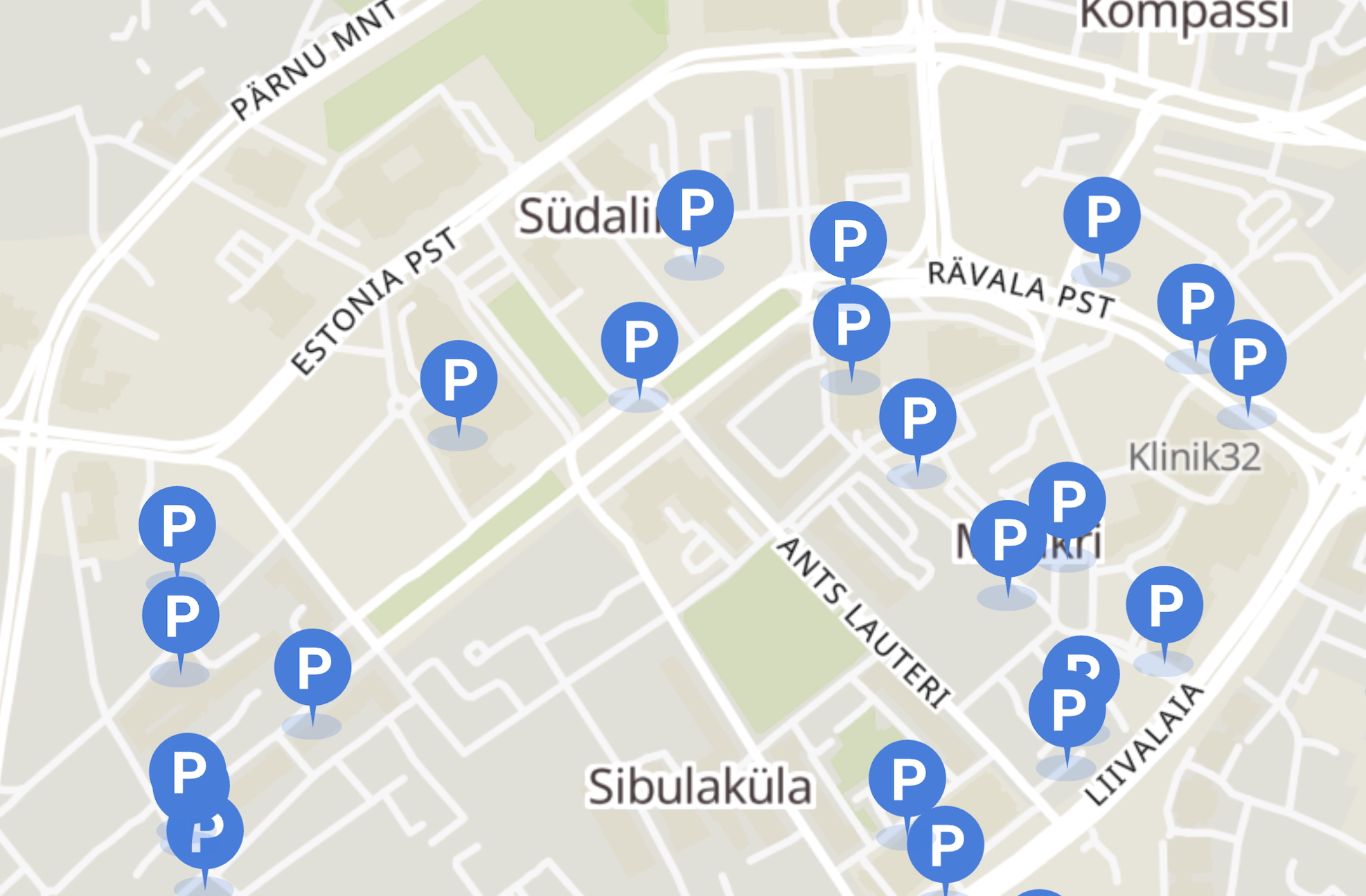Tap the parking pin overlapping the Südalinn label
This screenshot has height=896, width=1366.
695,209
